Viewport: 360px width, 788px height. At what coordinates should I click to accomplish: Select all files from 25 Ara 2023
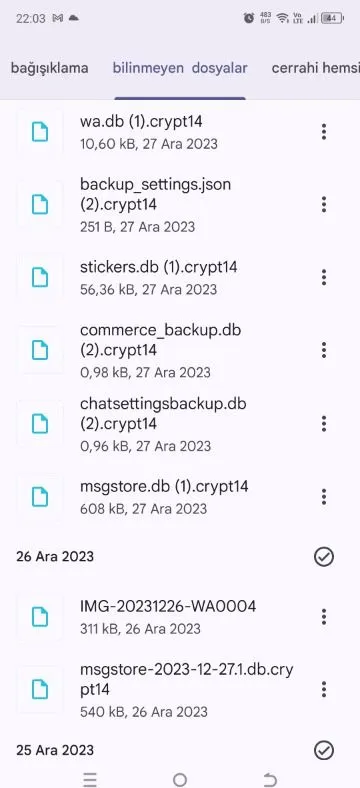(x=324, y=750)
